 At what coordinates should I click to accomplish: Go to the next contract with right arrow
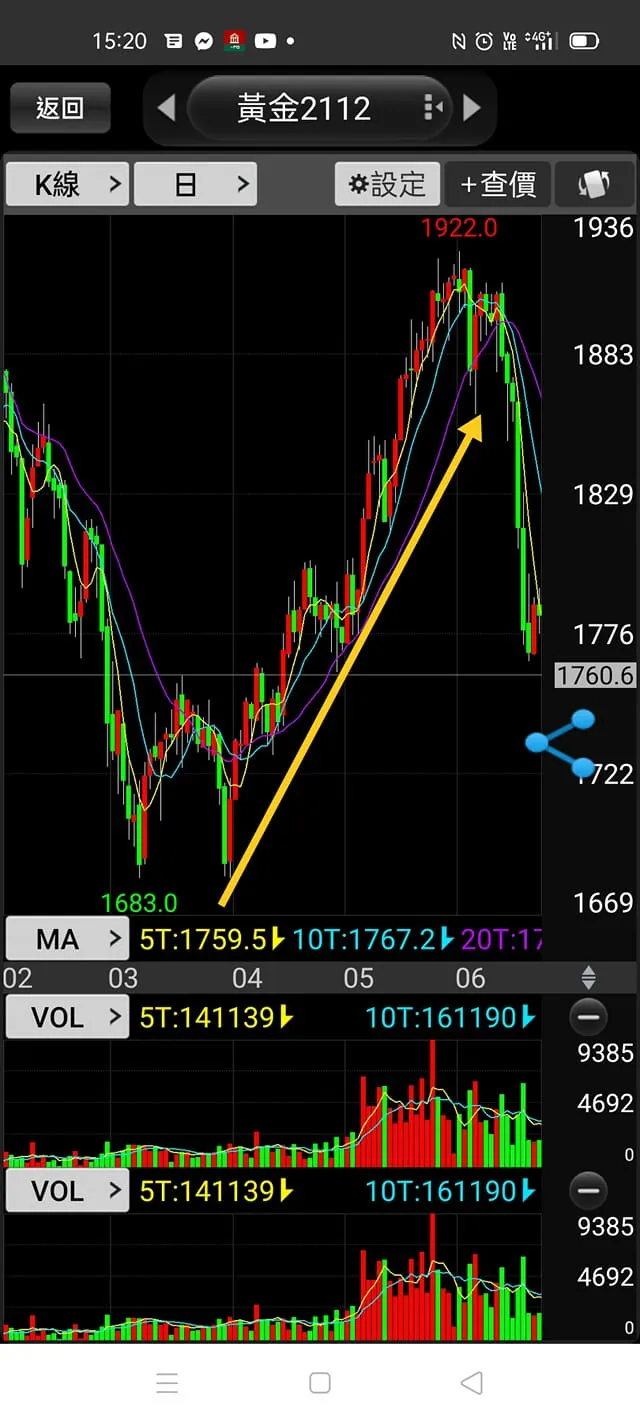[x=472, y=108]
